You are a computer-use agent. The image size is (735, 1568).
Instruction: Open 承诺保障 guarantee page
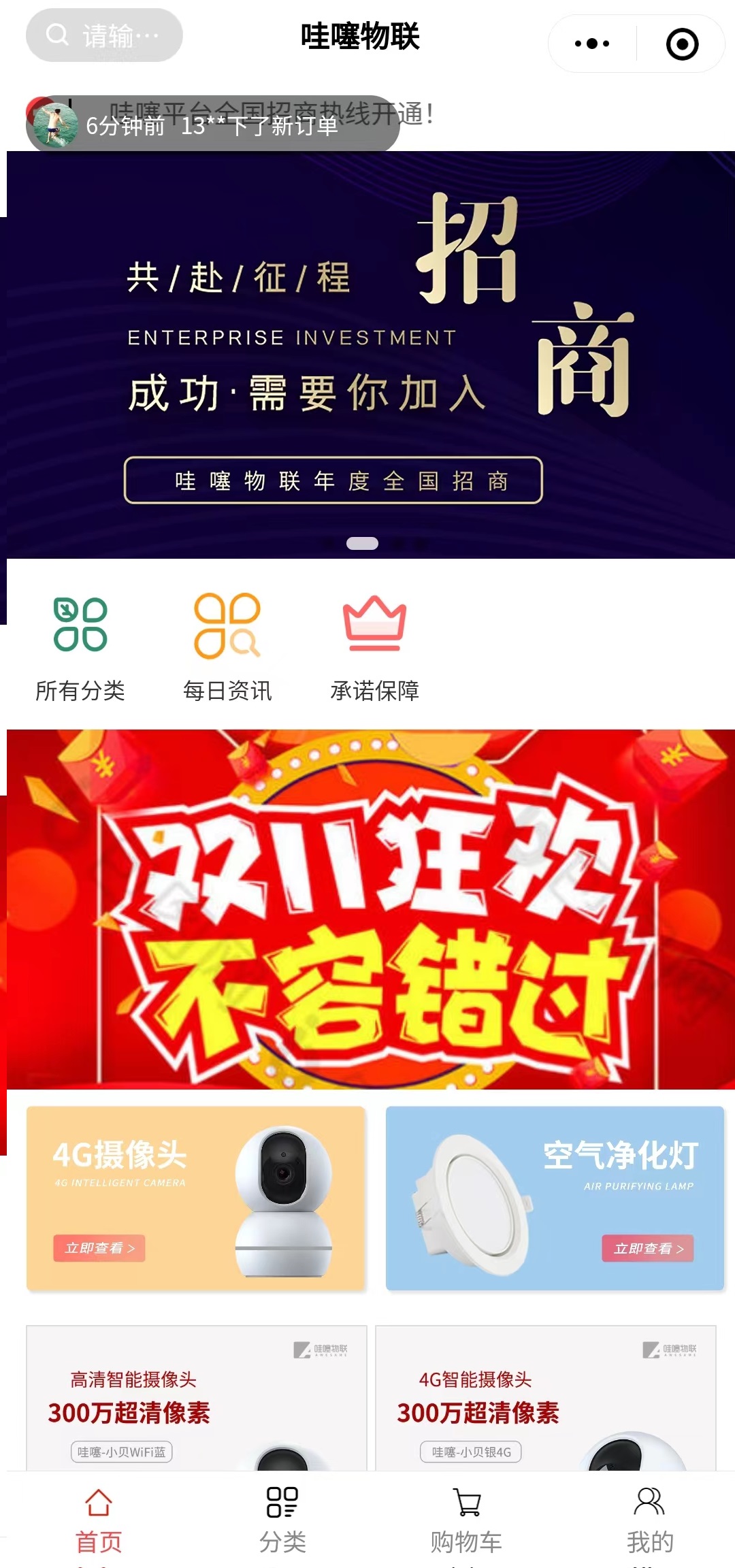[374, 647]
